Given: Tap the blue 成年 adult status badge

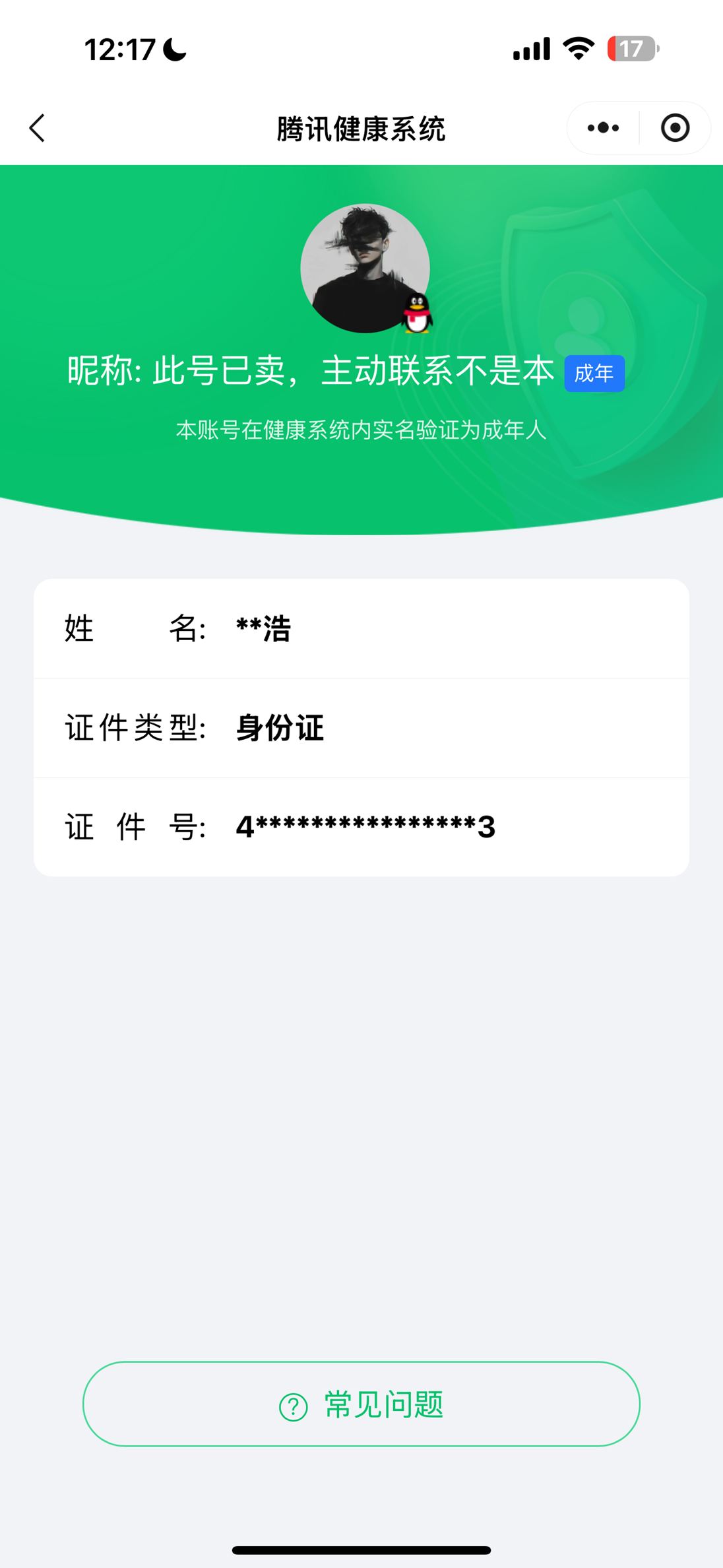Looking at the screenshot, I should (x=594, y=374).
